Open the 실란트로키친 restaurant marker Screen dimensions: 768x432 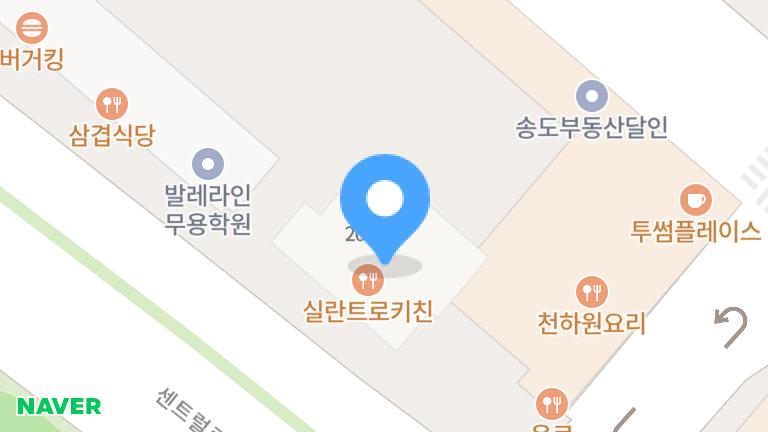click(369, 279)
